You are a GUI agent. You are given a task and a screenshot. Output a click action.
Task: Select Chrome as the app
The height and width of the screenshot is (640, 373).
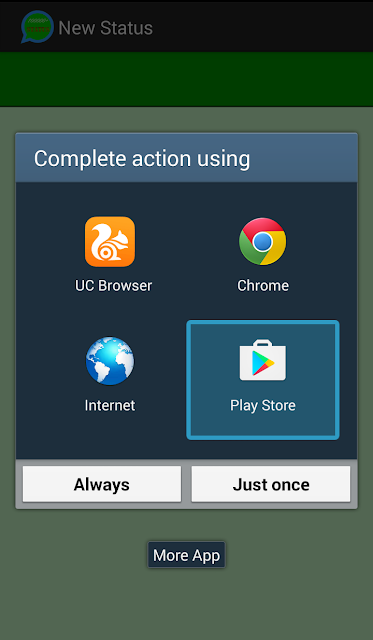pyautogui.click(x=263, y=254)
